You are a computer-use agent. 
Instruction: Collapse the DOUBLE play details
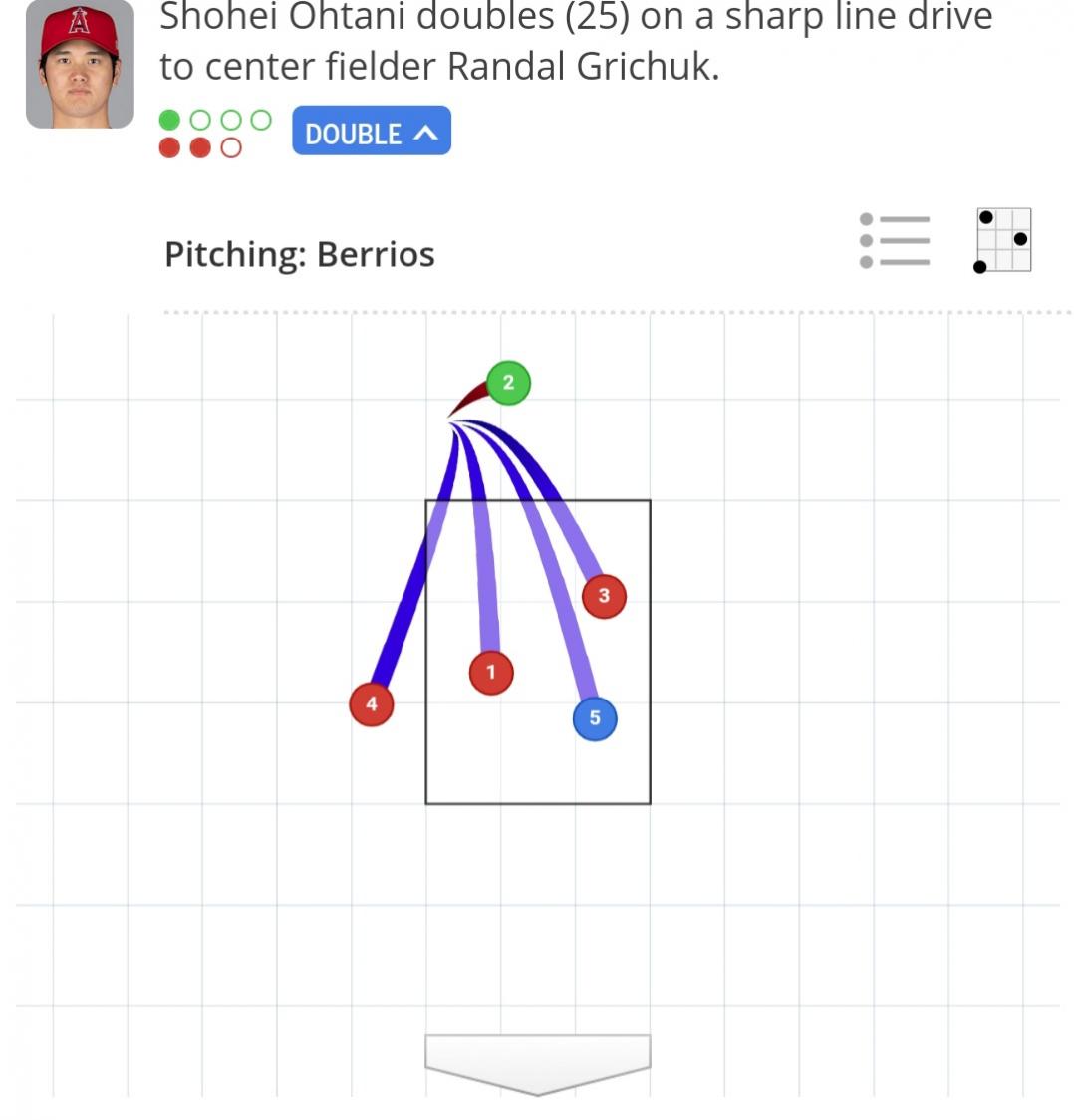[371, 133]
